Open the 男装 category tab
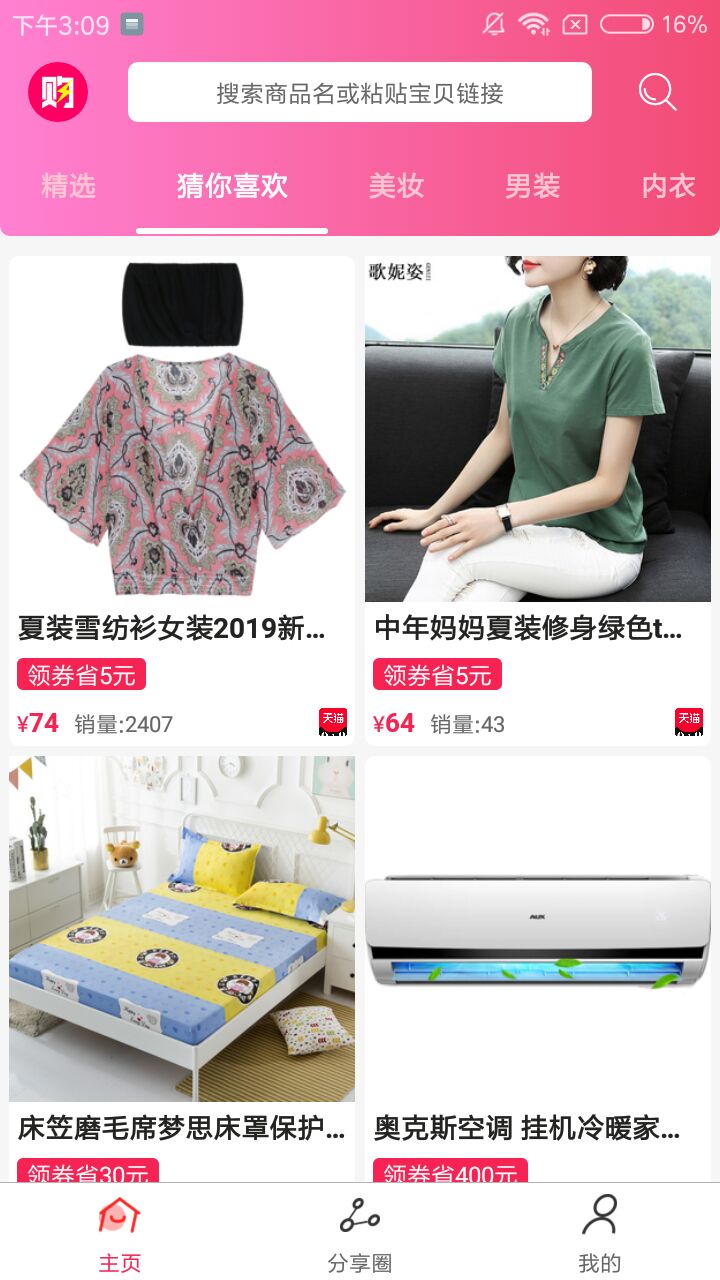Viewport: 720px width, 1280px height. click(x=532, y=186)
